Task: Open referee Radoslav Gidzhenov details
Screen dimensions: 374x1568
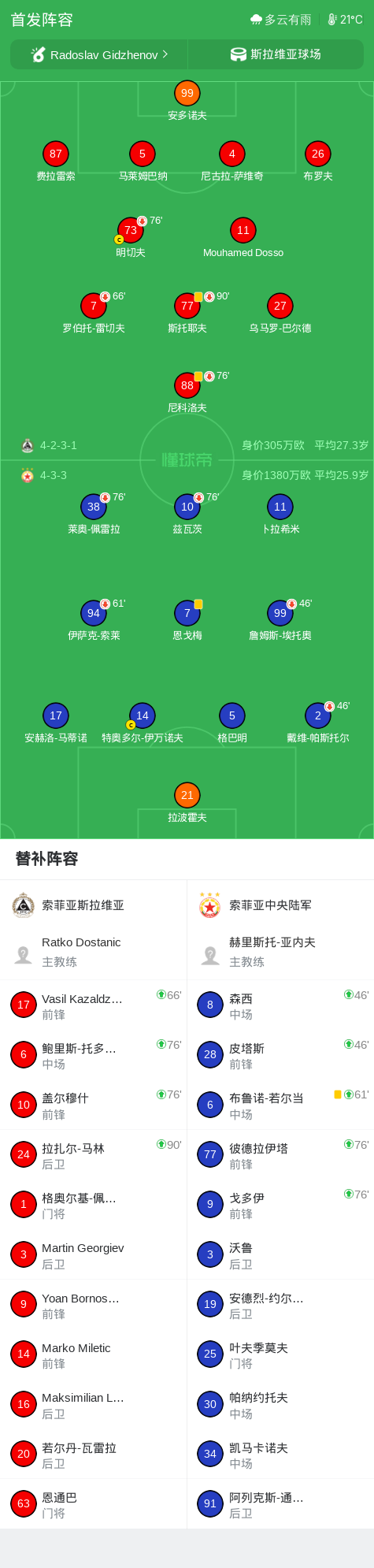Action: point(99,54)
